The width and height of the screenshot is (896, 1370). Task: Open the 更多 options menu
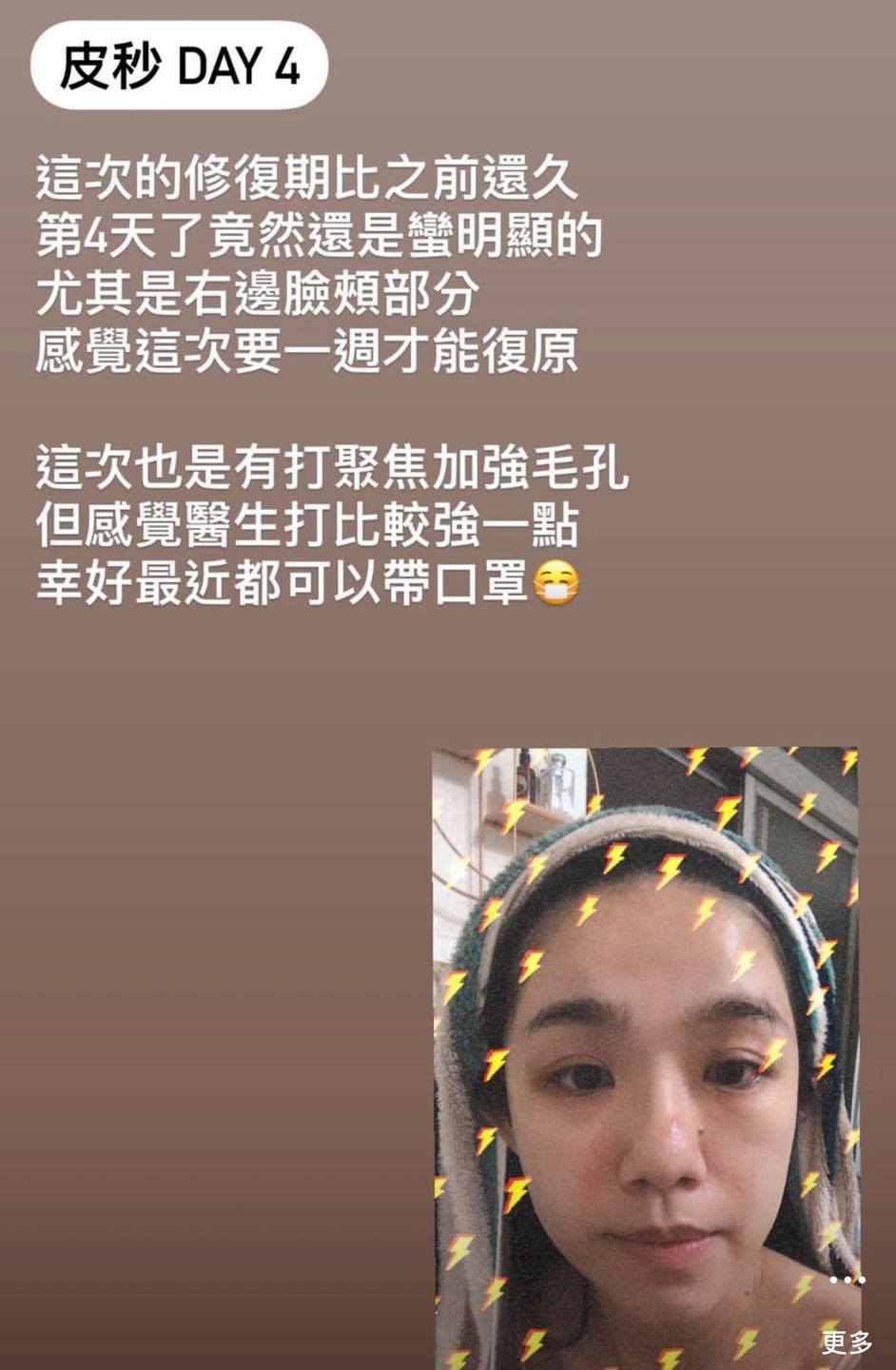[x=847, y=1325]
